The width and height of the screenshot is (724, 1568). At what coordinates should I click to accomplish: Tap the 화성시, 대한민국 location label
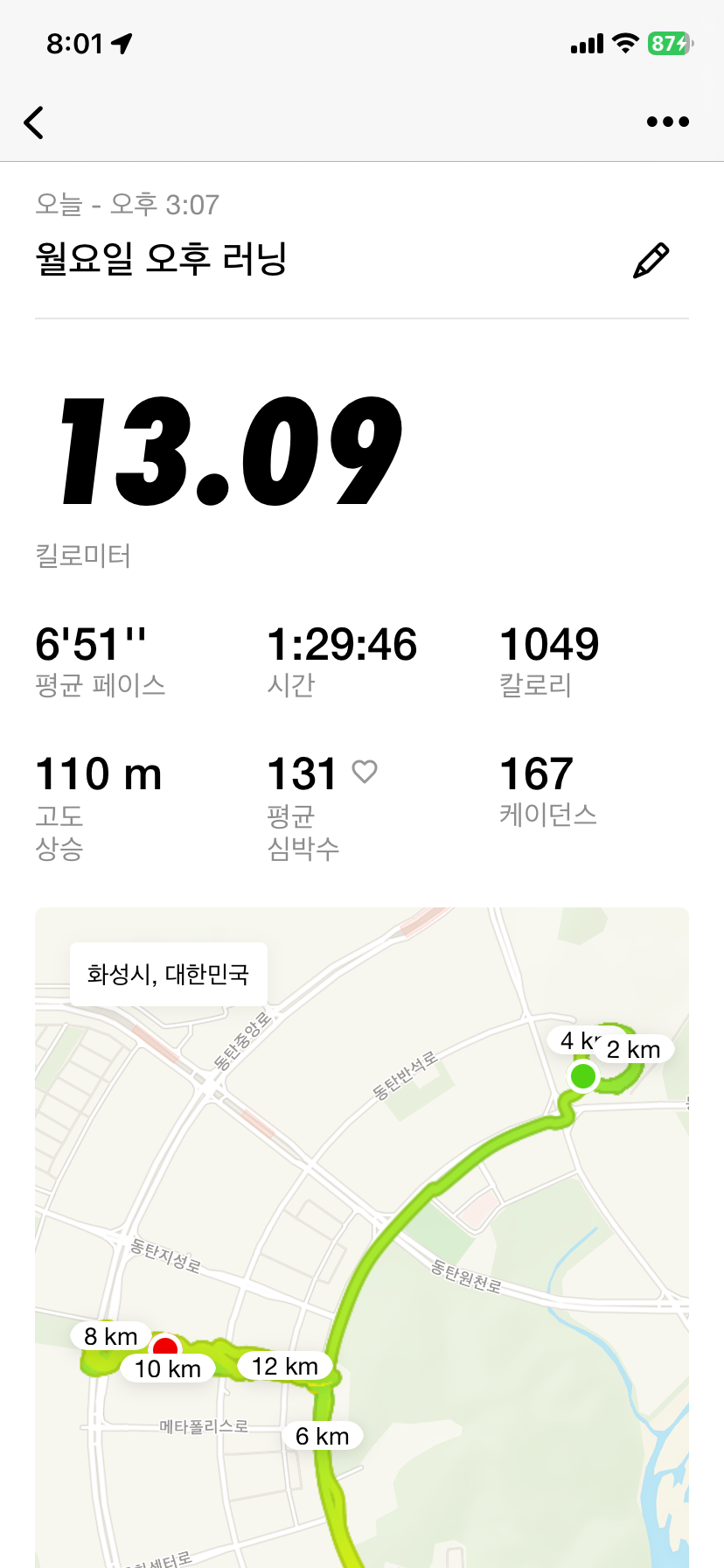pyautogui.click(x=167, y=974)
